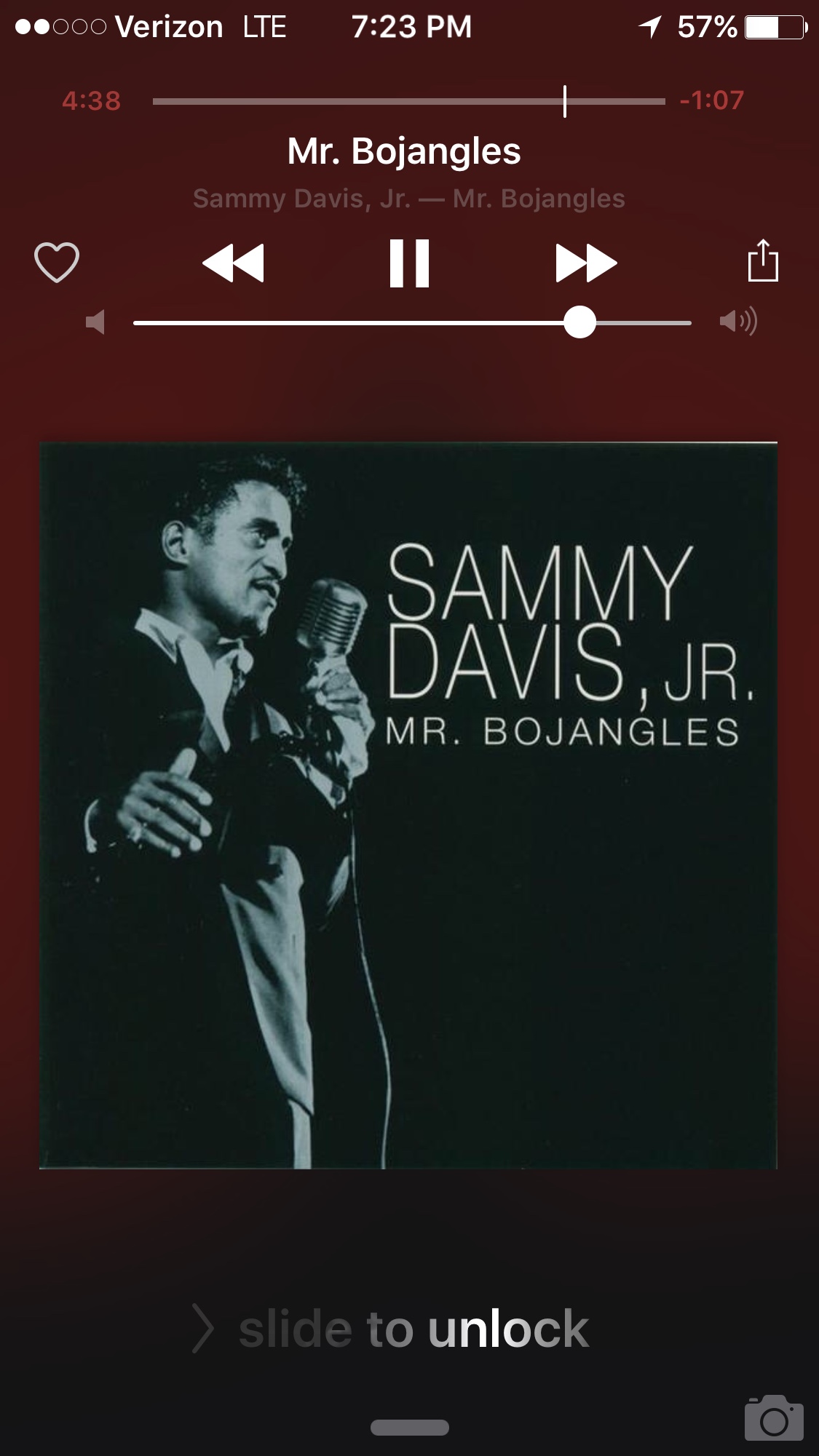Tap the Mr. Bojangles album artwork

(x=408, y=805)
